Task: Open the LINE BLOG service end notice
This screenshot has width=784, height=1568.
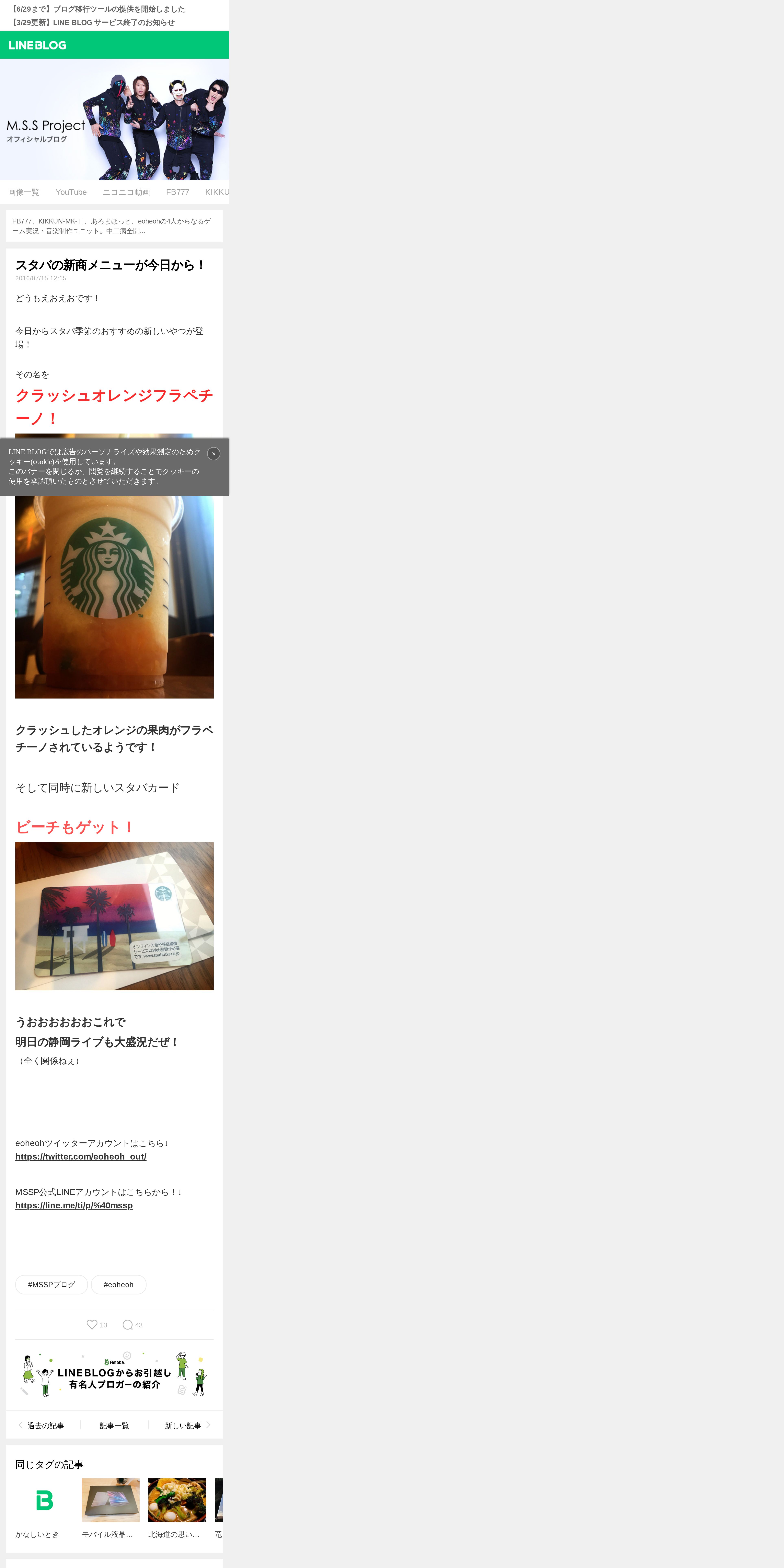Action: pyautogui.click(x=93, y=23)
